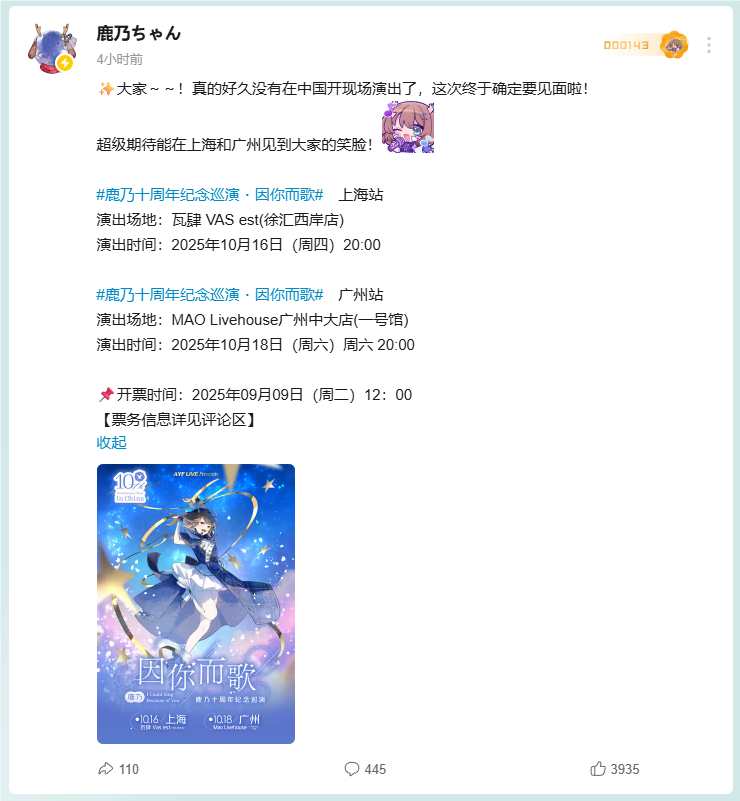Open the 000143 fan badge

pyautogui.click(x=645, y=45)
